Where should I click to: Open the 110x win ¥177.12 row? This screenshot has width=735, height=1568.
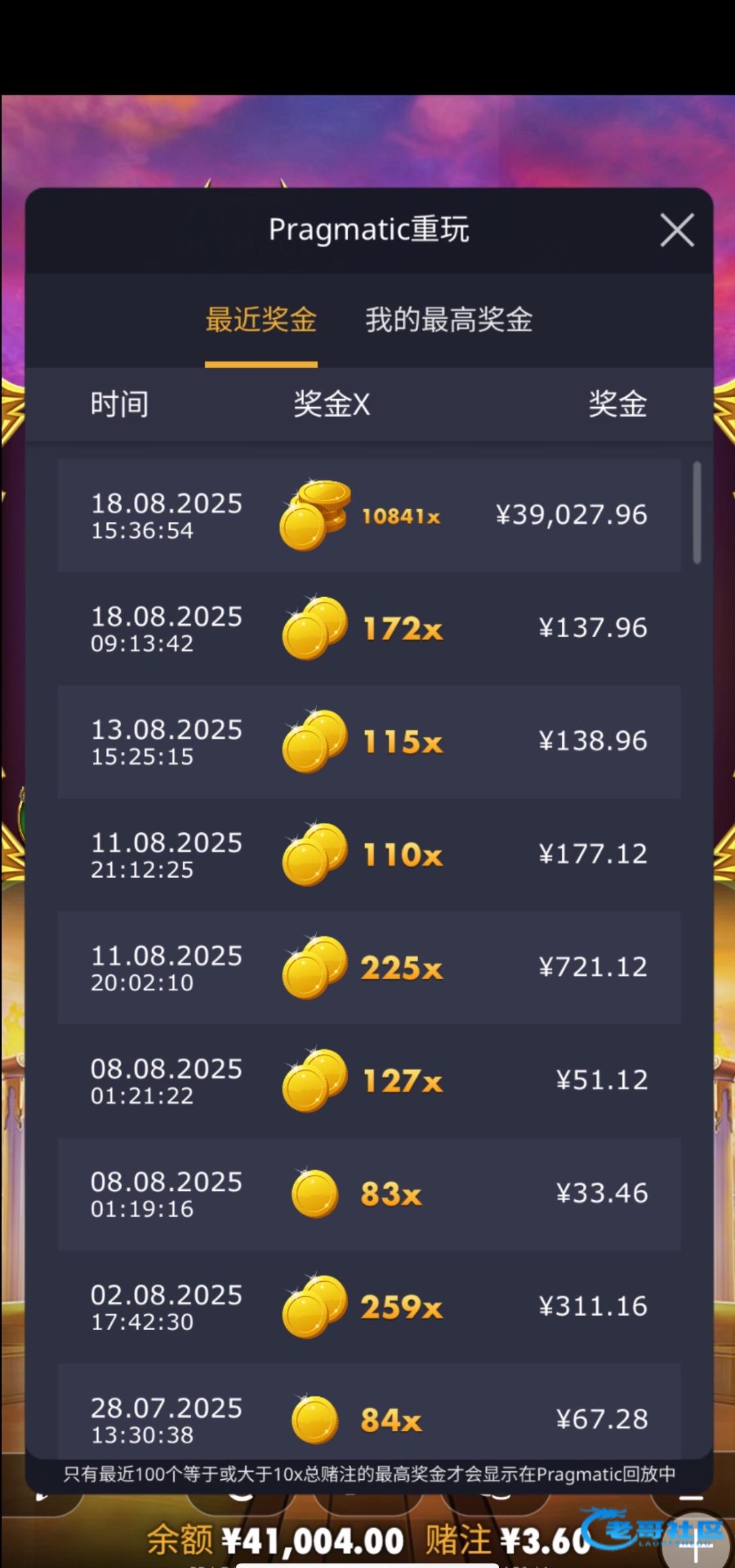pos(368,855)
